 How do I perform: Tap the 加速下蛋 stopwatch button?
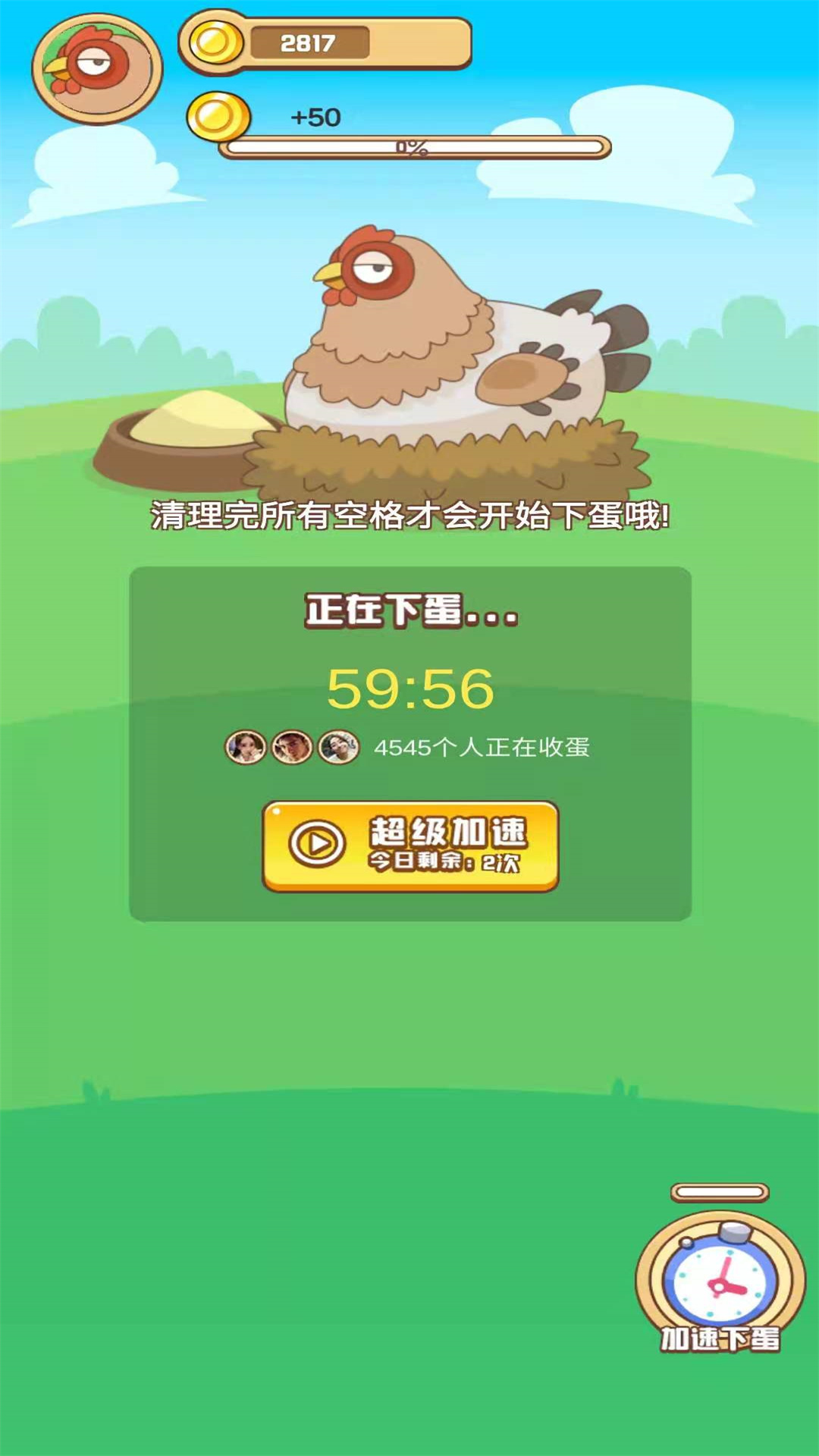click(x=720, y=1282)
